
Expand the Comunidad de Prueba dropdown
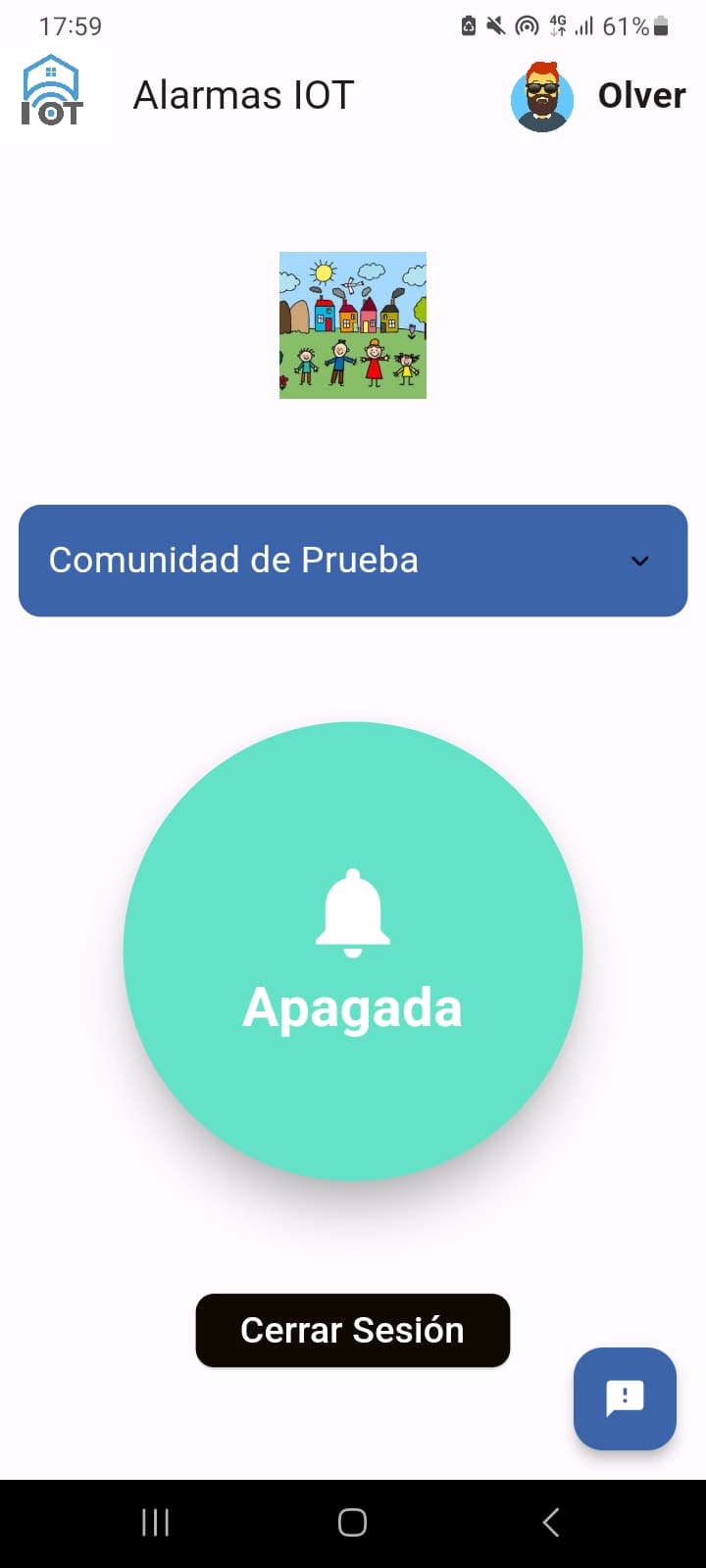(x=353, y=561)
